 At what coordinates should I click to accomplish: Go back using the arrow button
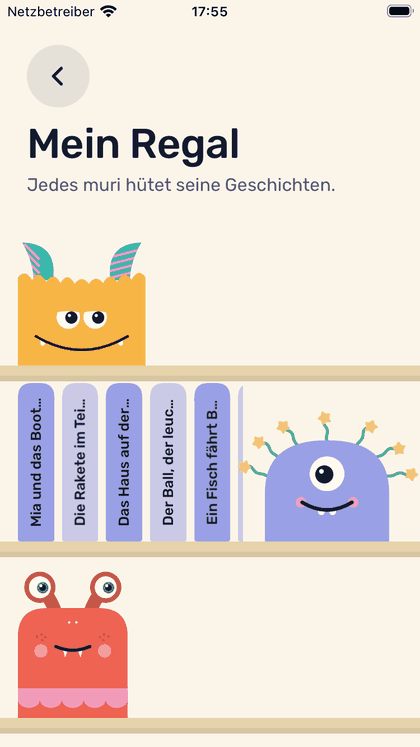pos(58,76)
